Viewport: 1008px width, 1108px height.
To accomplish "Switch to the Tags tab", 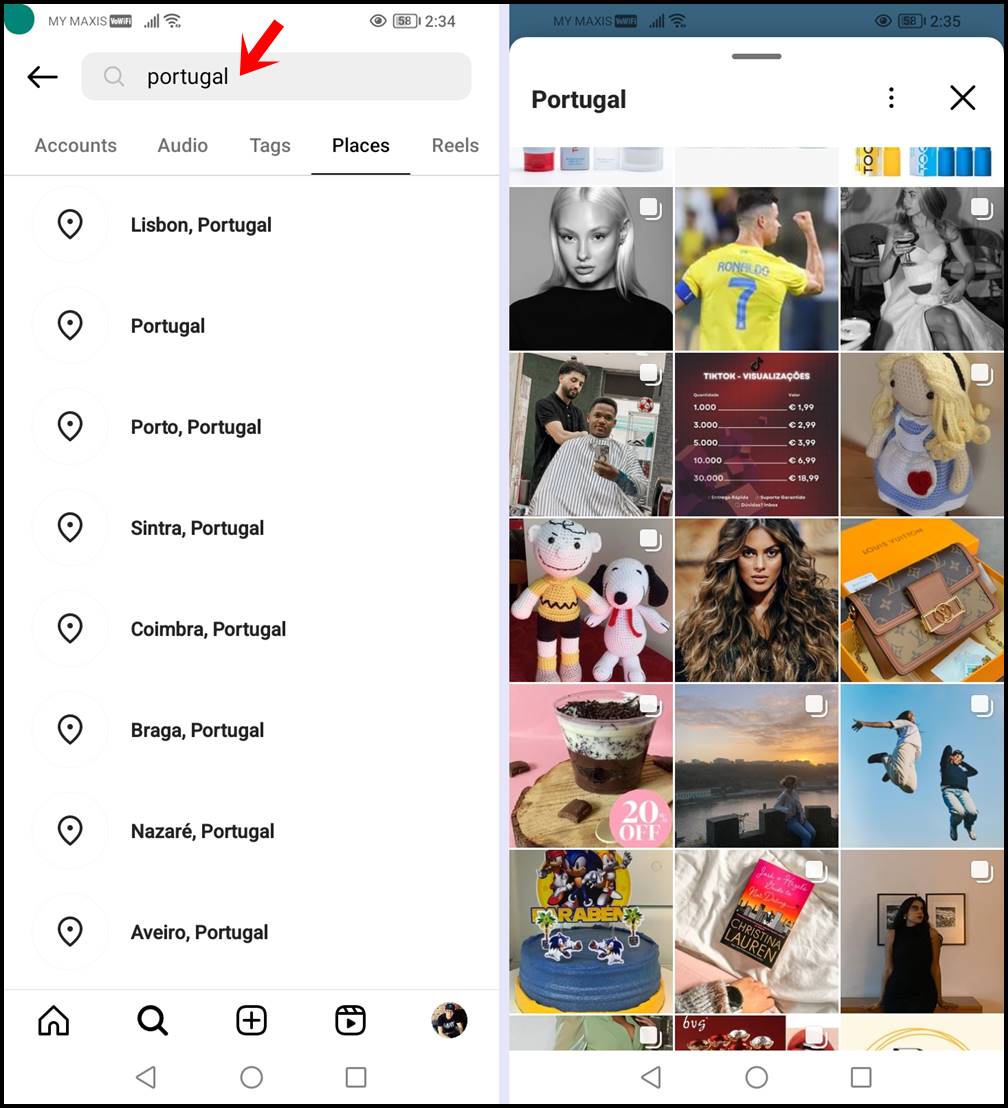I will pos(269,145).
